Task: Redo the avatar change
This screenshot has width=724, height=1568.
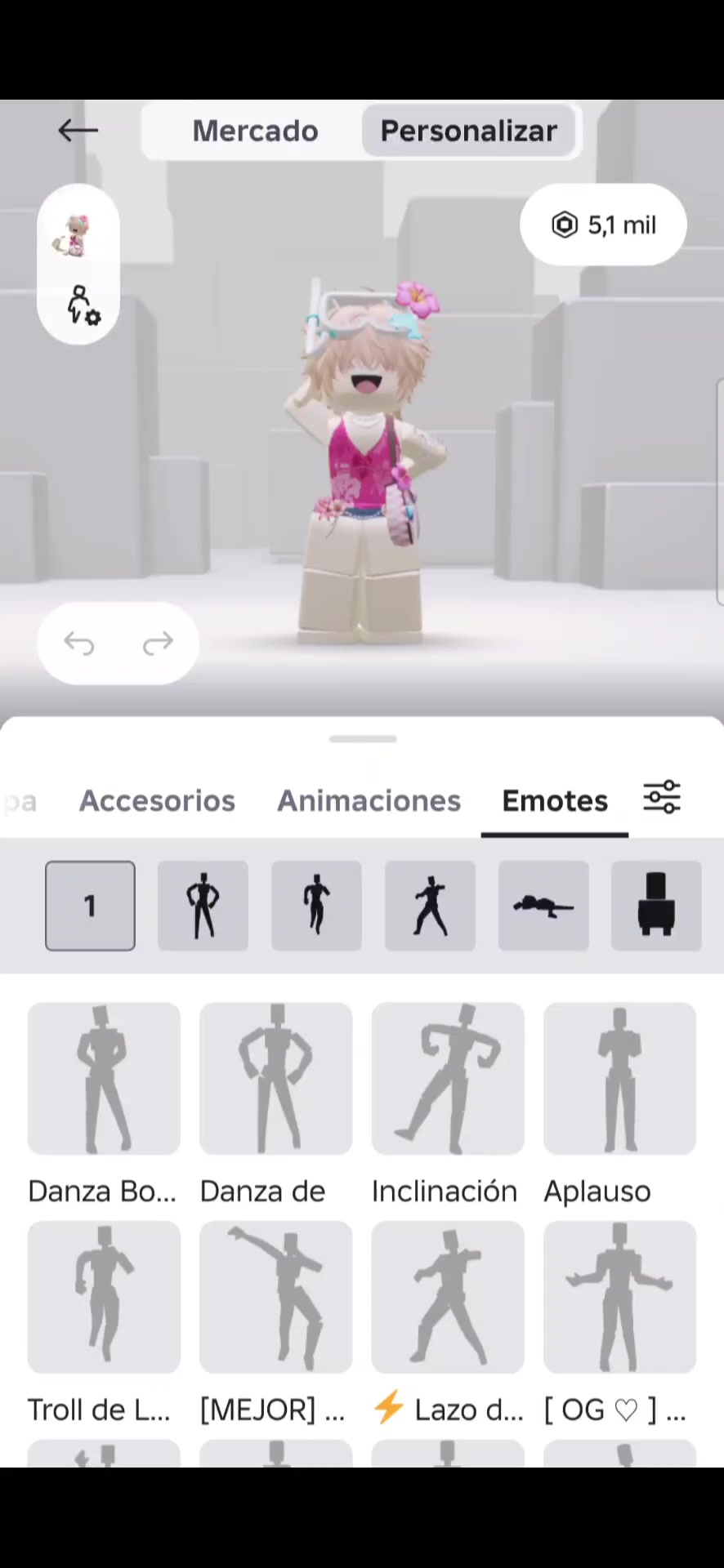Action: click(158, 644)
